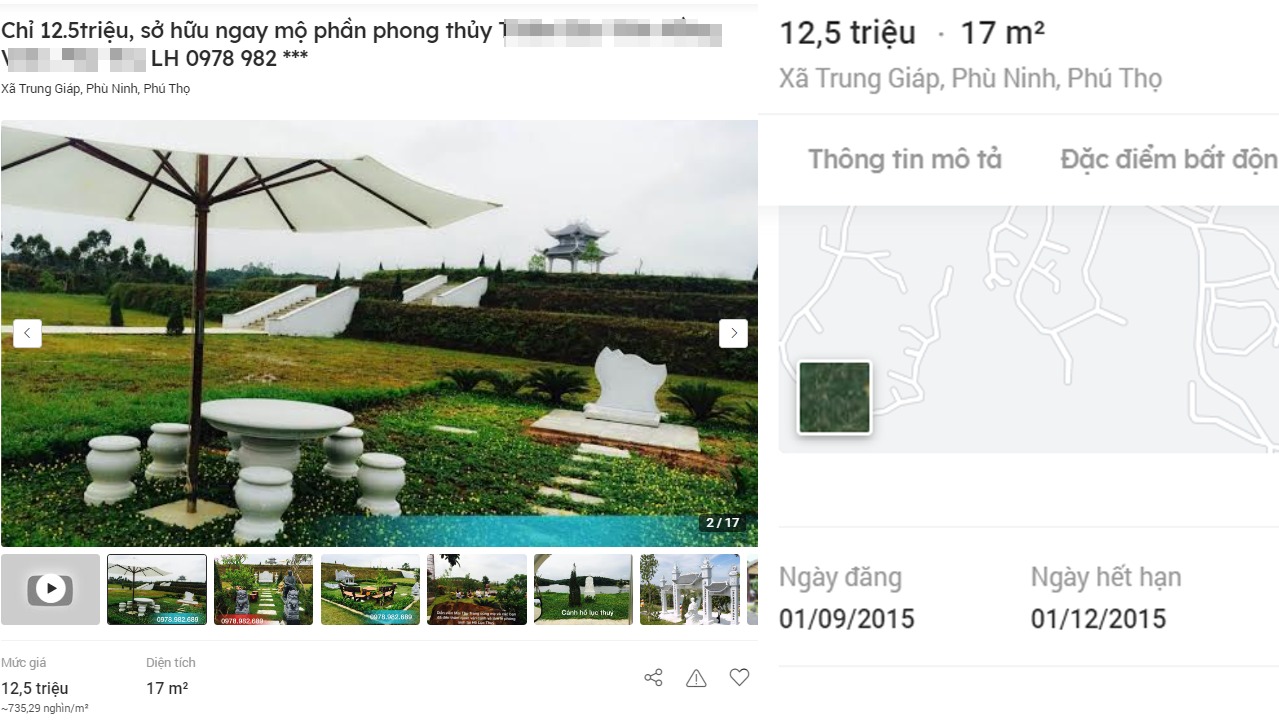Report this listing with the warning icon
This screenshot has width=1279, height=722.
point(696,678)
